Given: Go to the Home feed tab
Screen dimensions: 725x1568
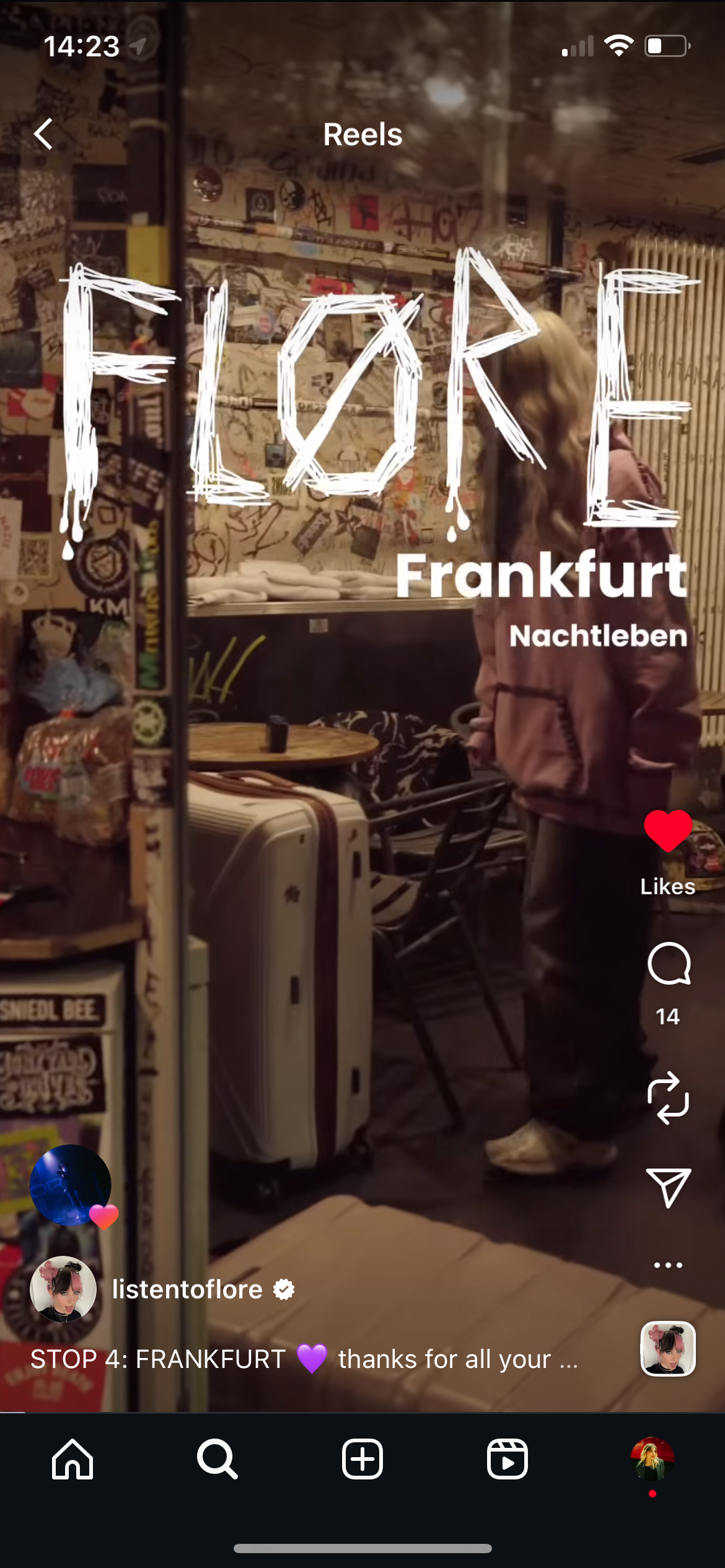Looking at the screenshot, I should [x=72, y=1459].
